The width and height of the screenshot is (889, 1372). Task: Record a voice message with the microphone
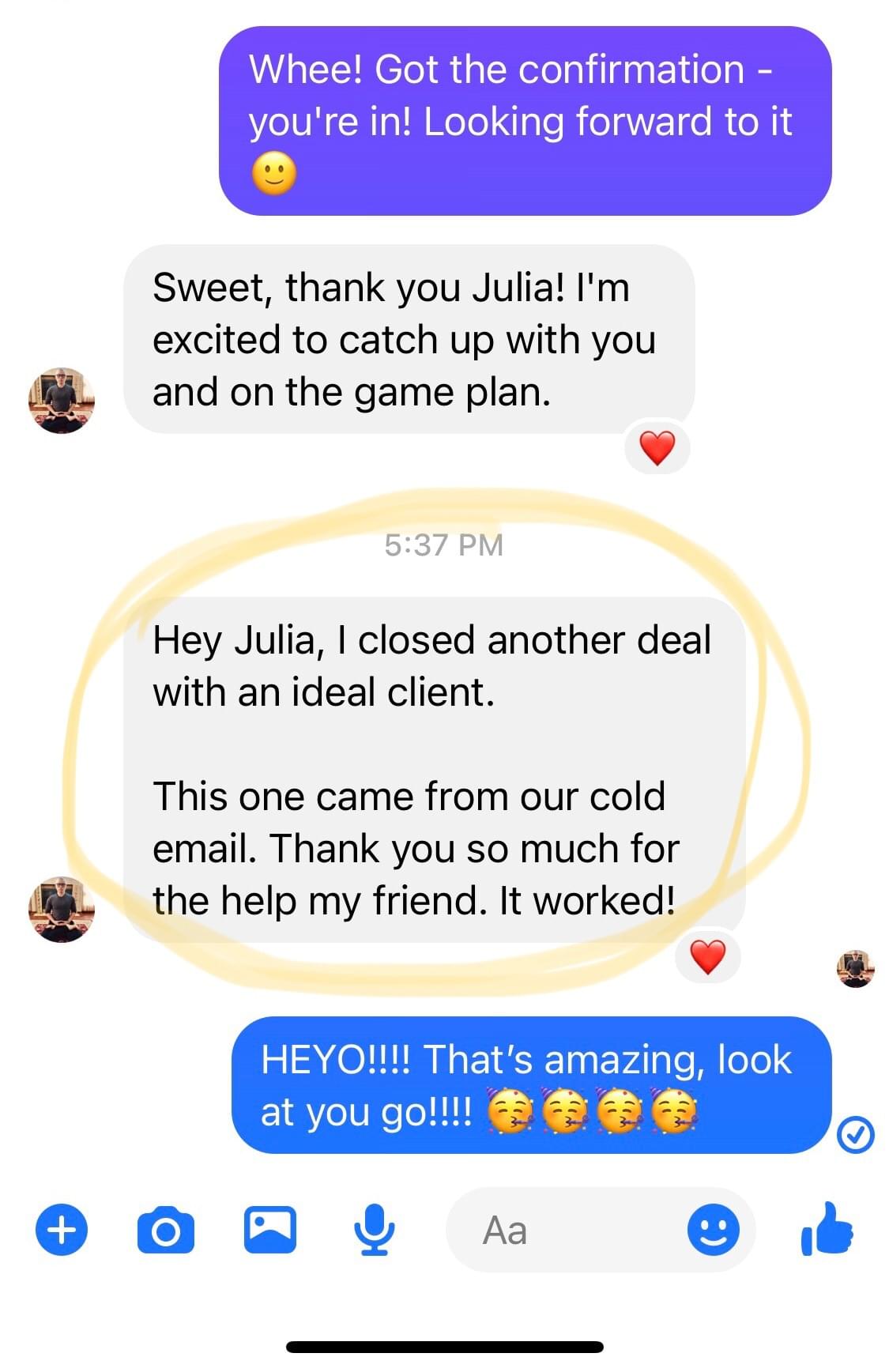tap(373, 1230)
